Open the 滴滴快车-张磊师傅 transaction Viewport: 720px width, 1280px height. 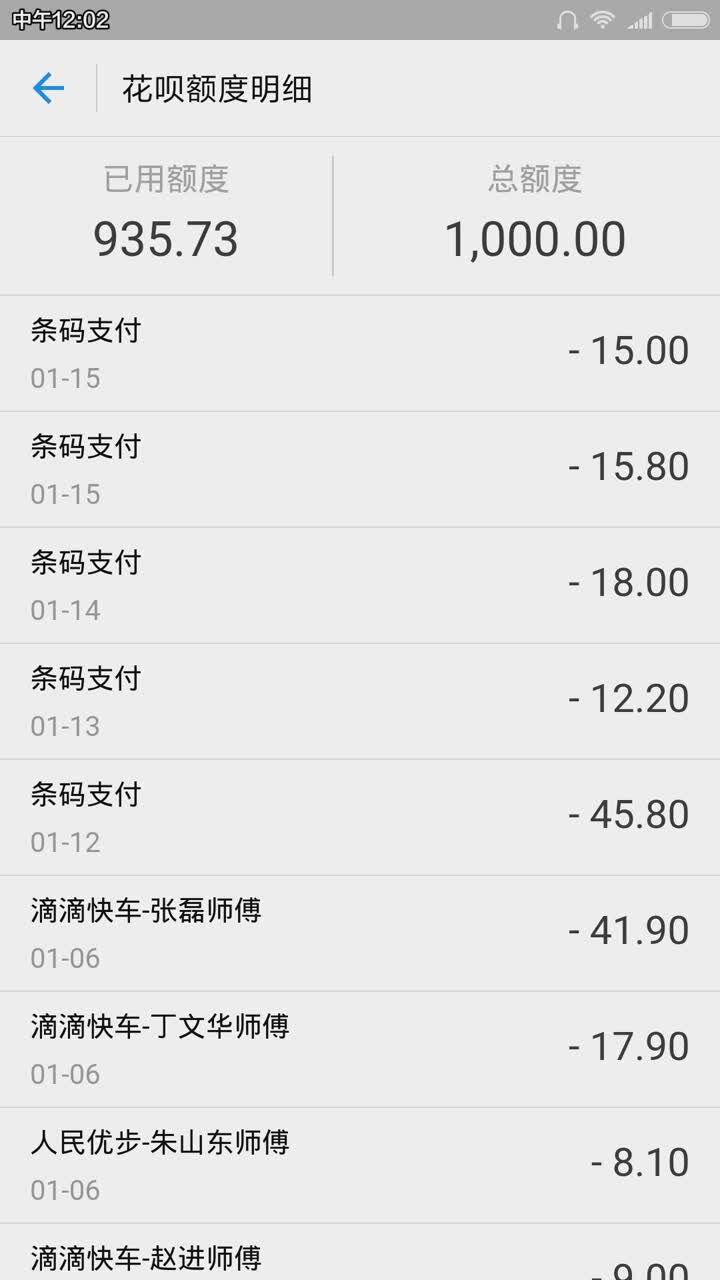(x=360, y=933)
